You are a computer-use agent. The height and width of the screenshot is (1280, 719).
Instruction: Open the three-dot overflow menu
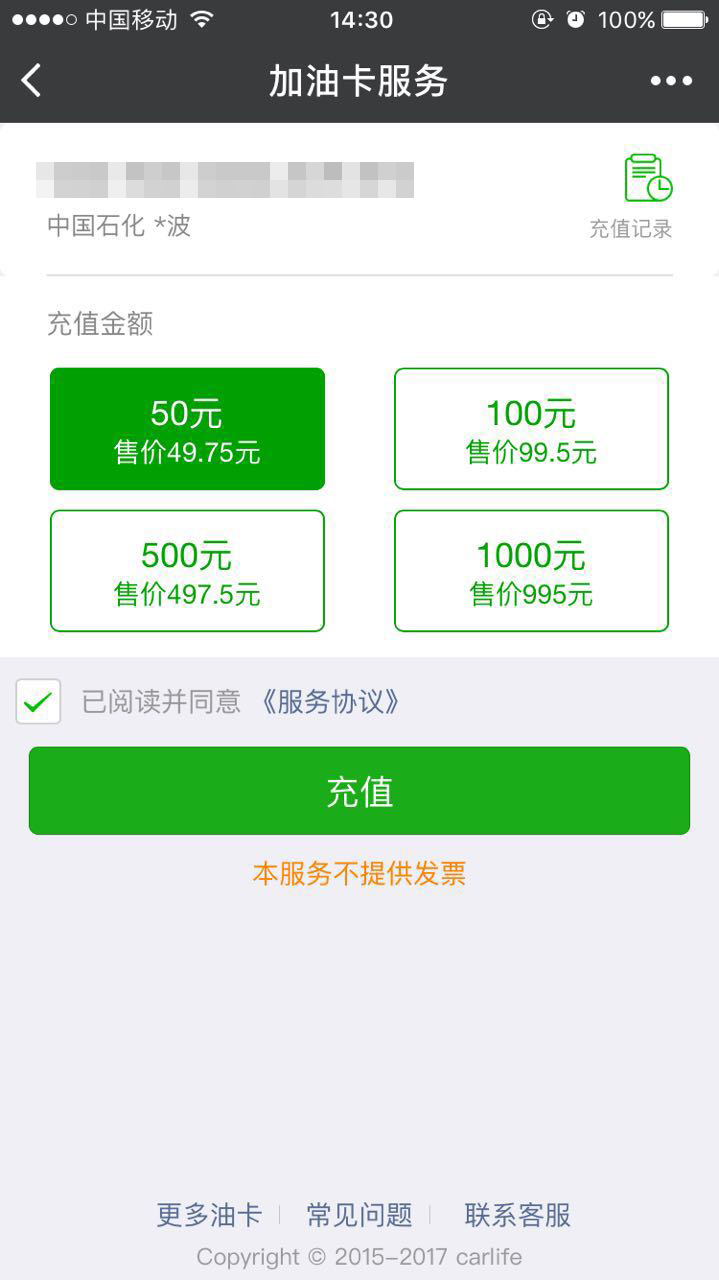pos(671,81)
